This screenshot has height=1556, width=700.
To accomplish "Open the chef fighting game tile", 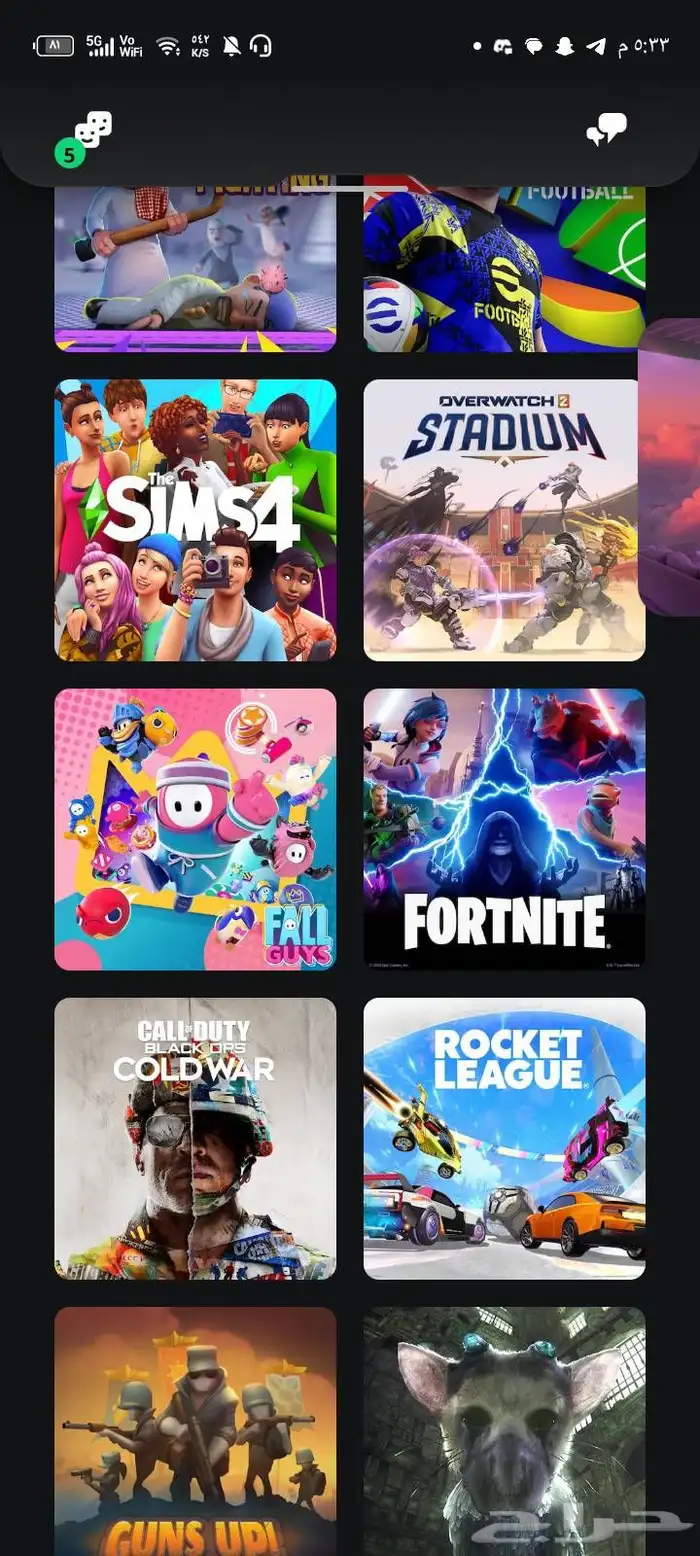I will pos(195,270).
